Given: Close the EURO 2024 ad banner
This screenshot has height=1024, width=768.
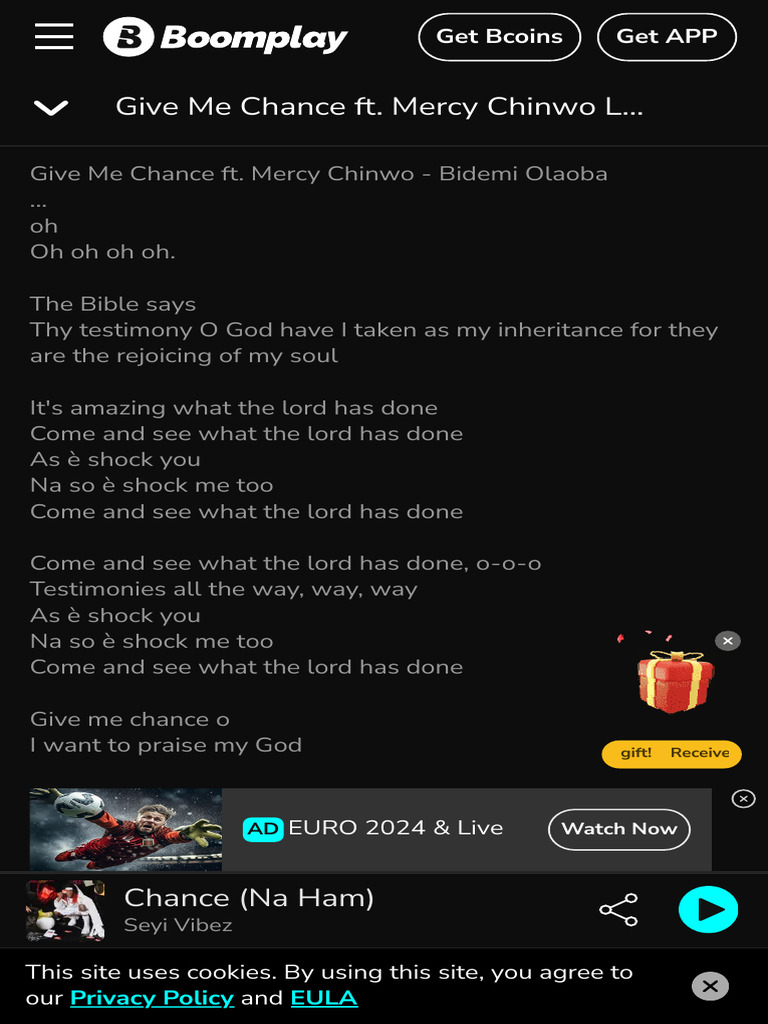Looking at the screenshot, I should tap(743, 799).
